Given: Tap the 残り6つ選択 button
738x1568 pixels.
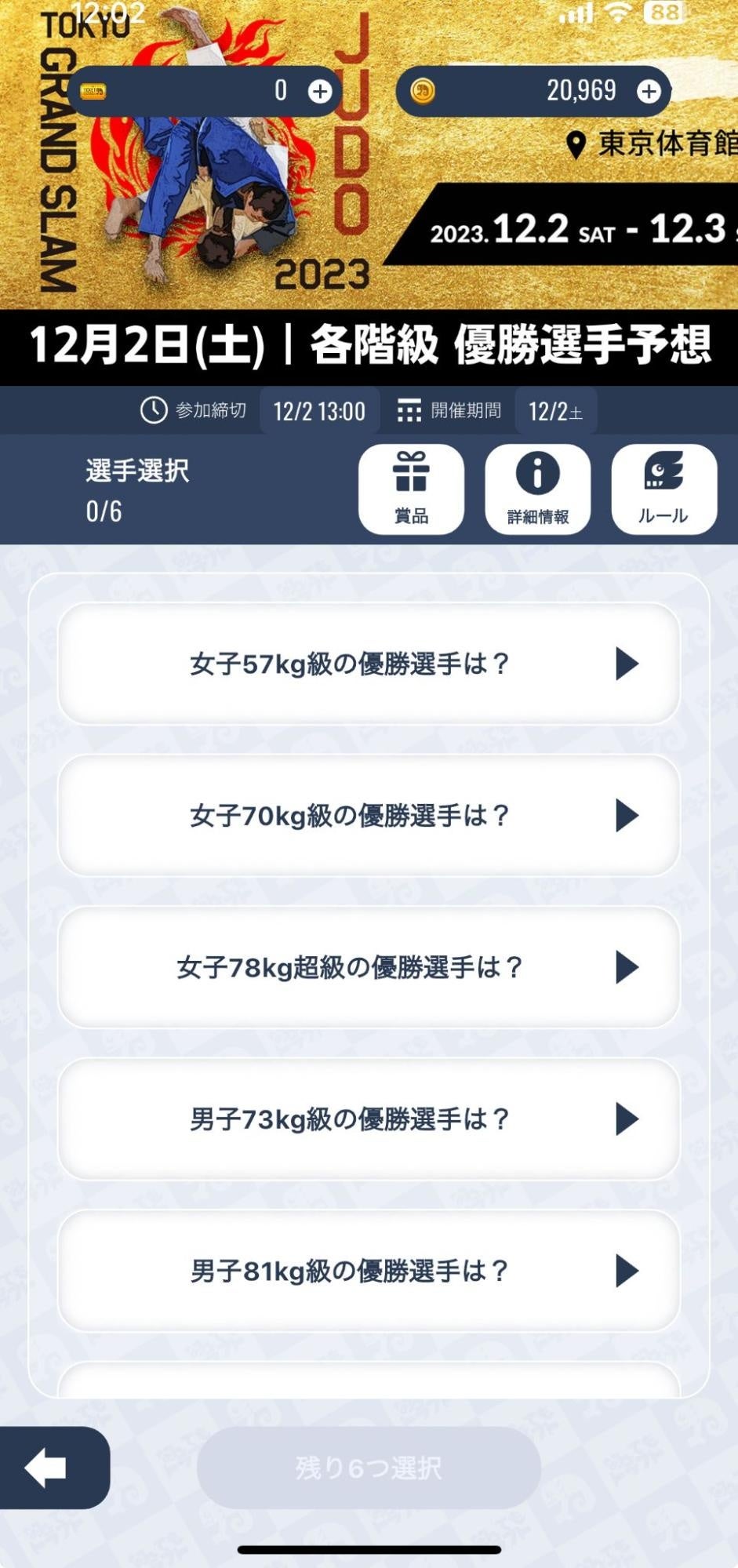Looking at the screenshot, I should pyautogui.click(x=369, y=1468).
